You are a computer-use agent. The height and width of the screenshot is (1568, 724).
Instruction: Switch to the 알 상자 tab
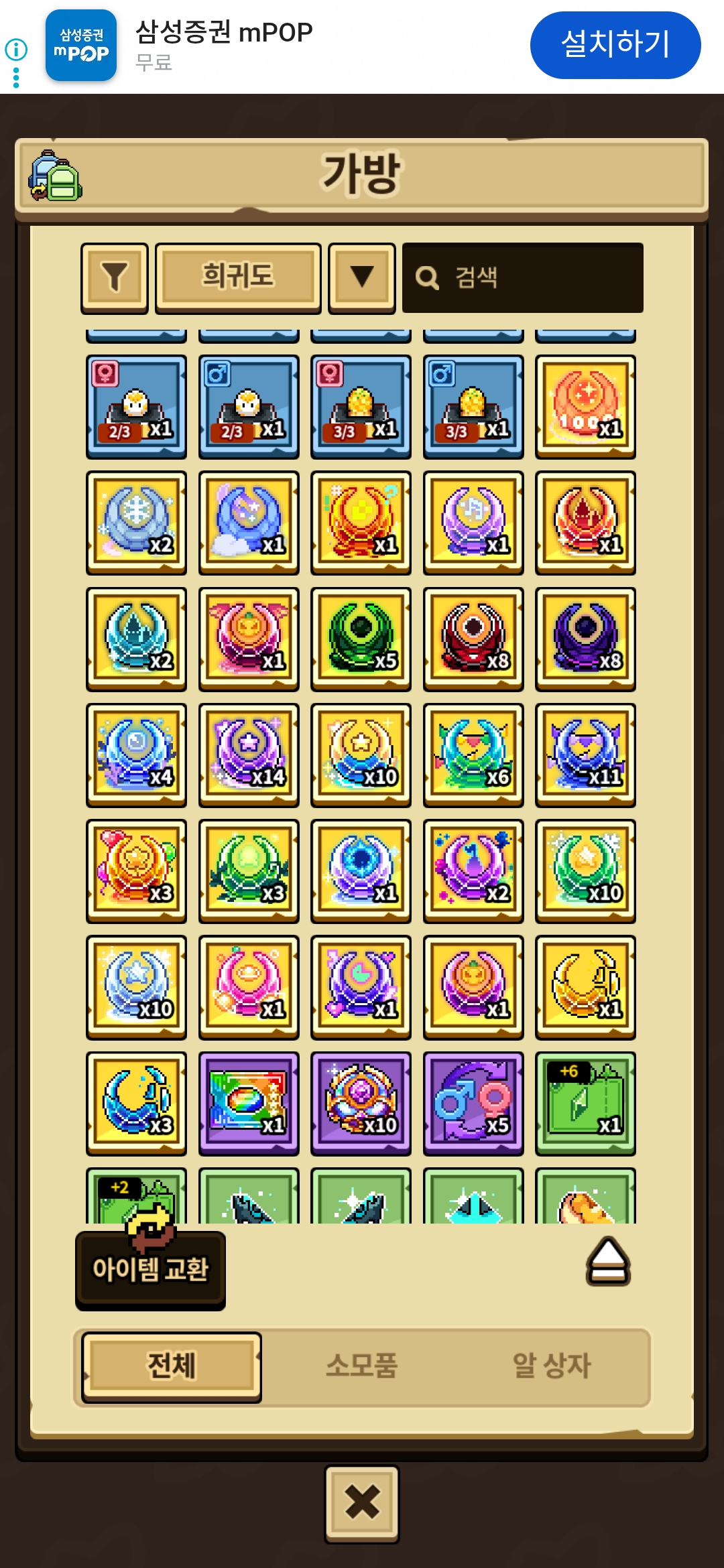click(551, 1366)
